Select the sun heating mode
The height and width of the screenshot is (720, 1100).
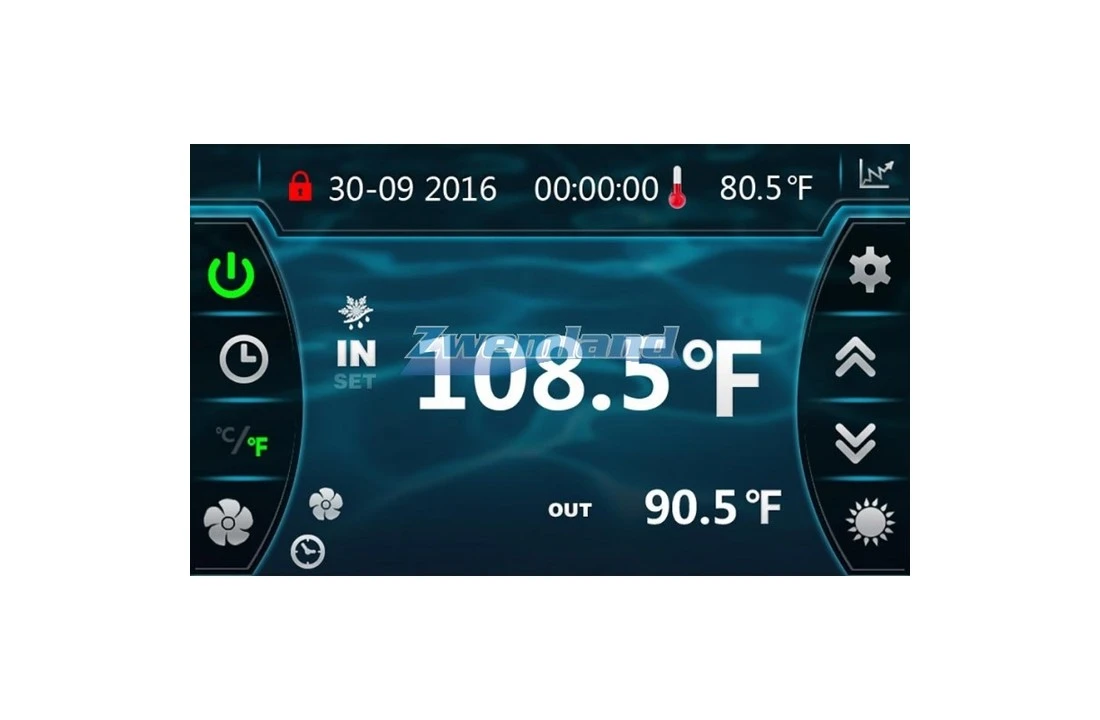pyautogui.click(x=869, y=523)
